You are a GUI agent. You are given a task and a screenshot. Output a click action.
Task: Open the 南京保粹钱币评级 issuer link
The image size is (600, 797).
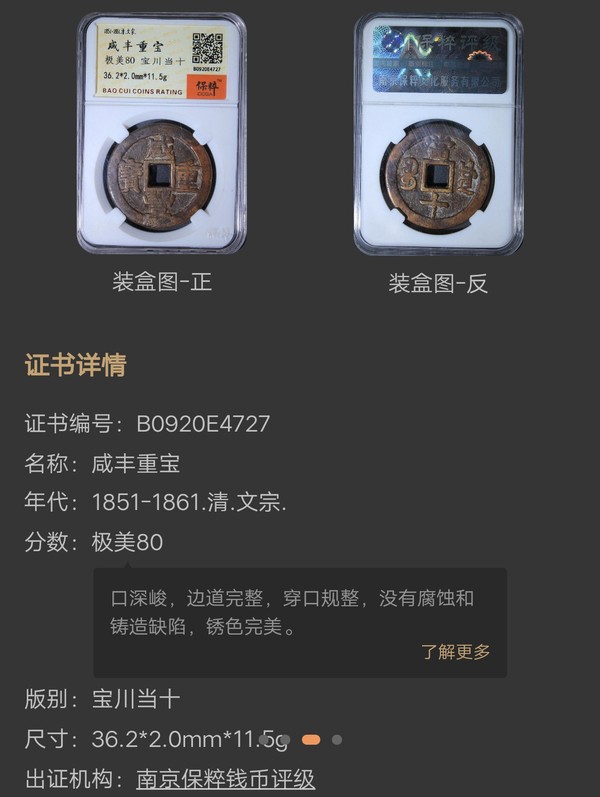225,779
